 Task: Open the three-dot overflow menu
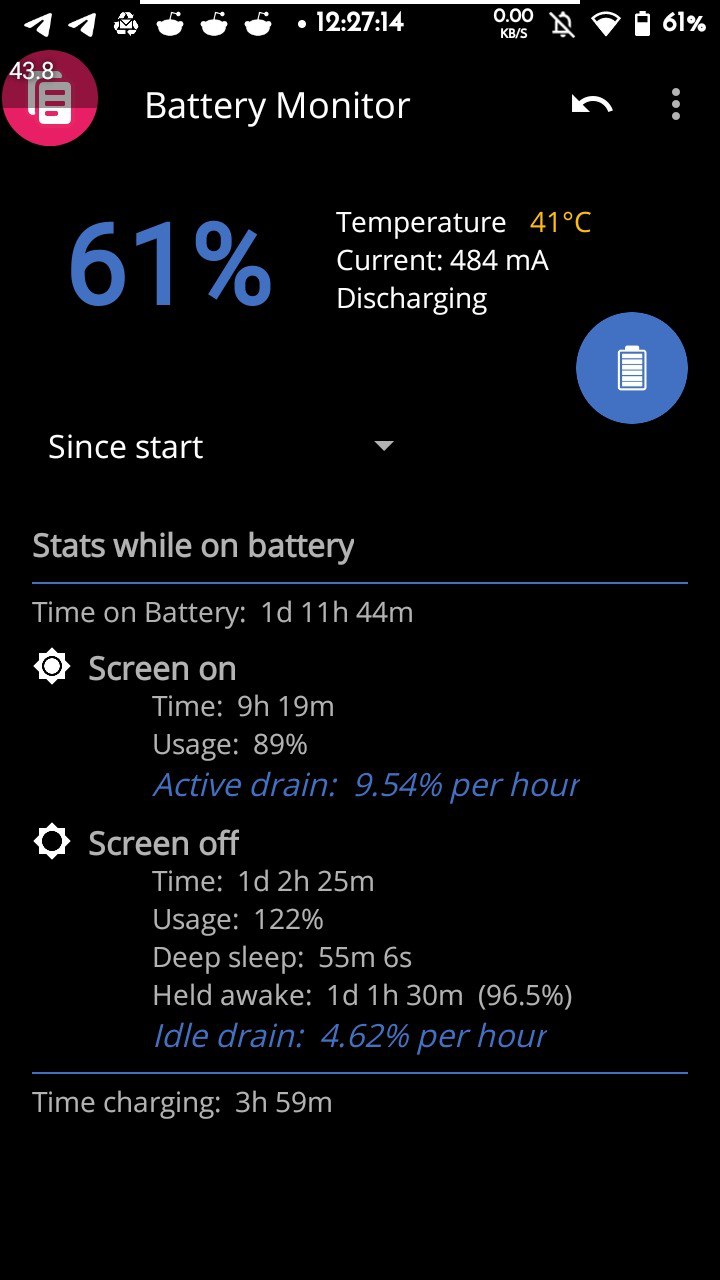coord(676,104)
